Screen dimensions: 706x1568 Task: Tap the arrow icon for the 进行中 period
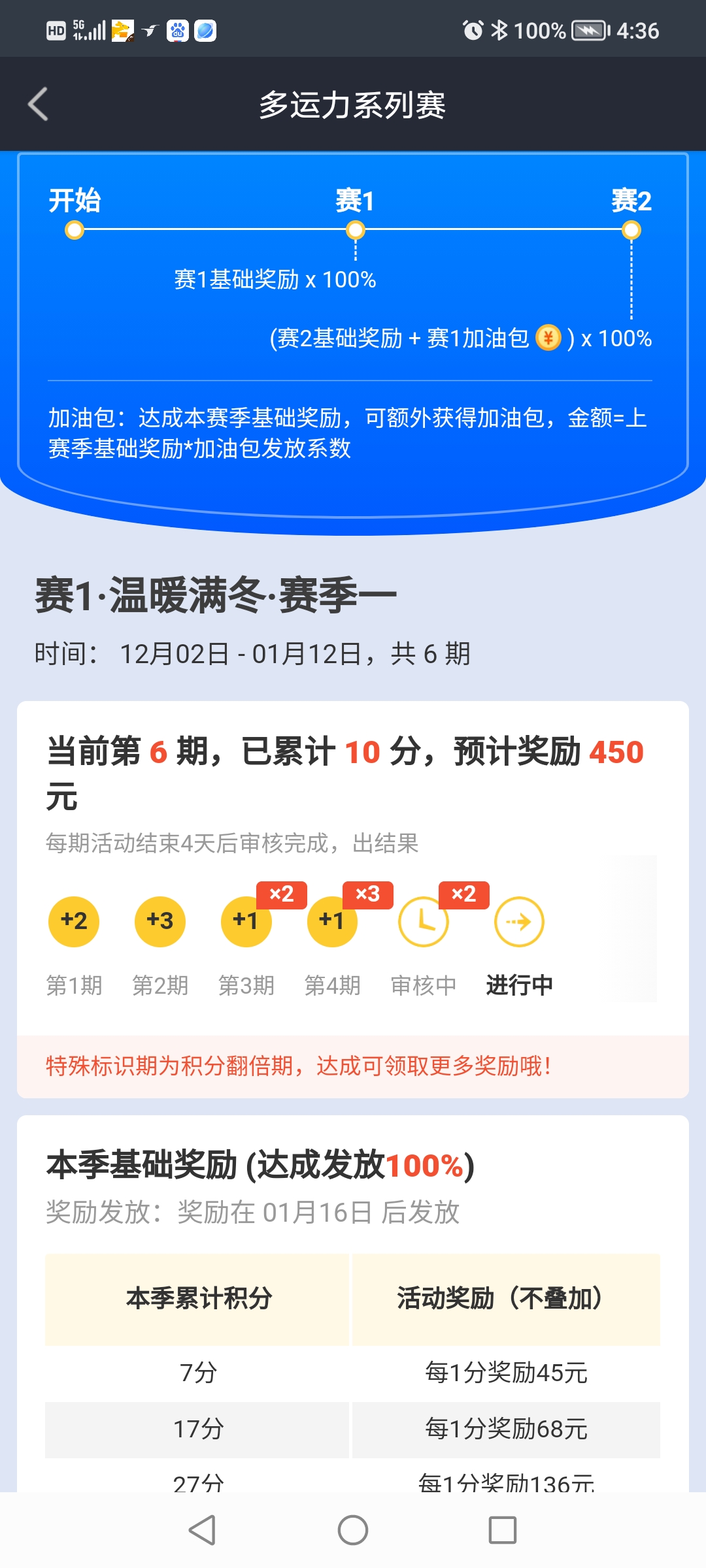coord(518,921)
